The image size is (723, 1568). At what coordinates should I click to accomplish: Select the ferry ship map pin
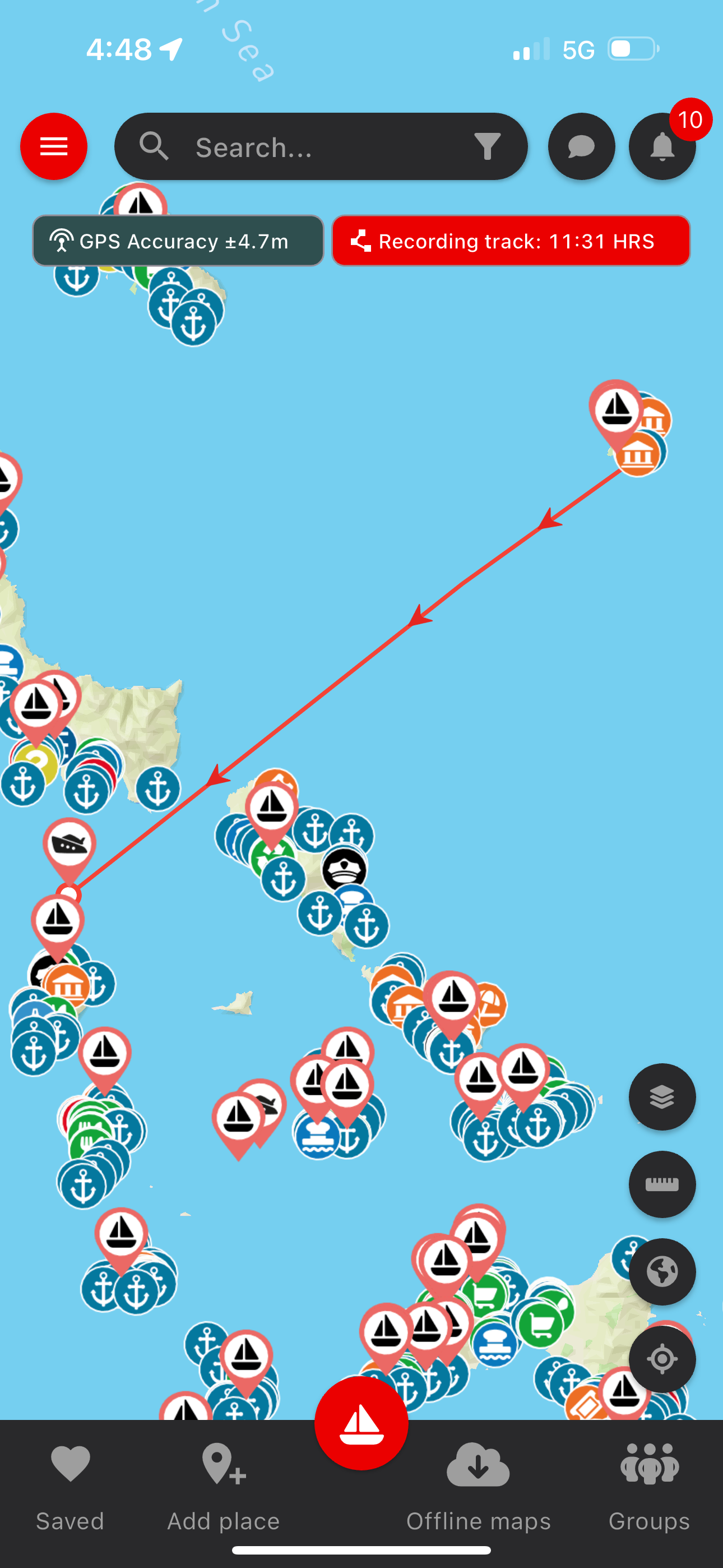tap(69, 845)
